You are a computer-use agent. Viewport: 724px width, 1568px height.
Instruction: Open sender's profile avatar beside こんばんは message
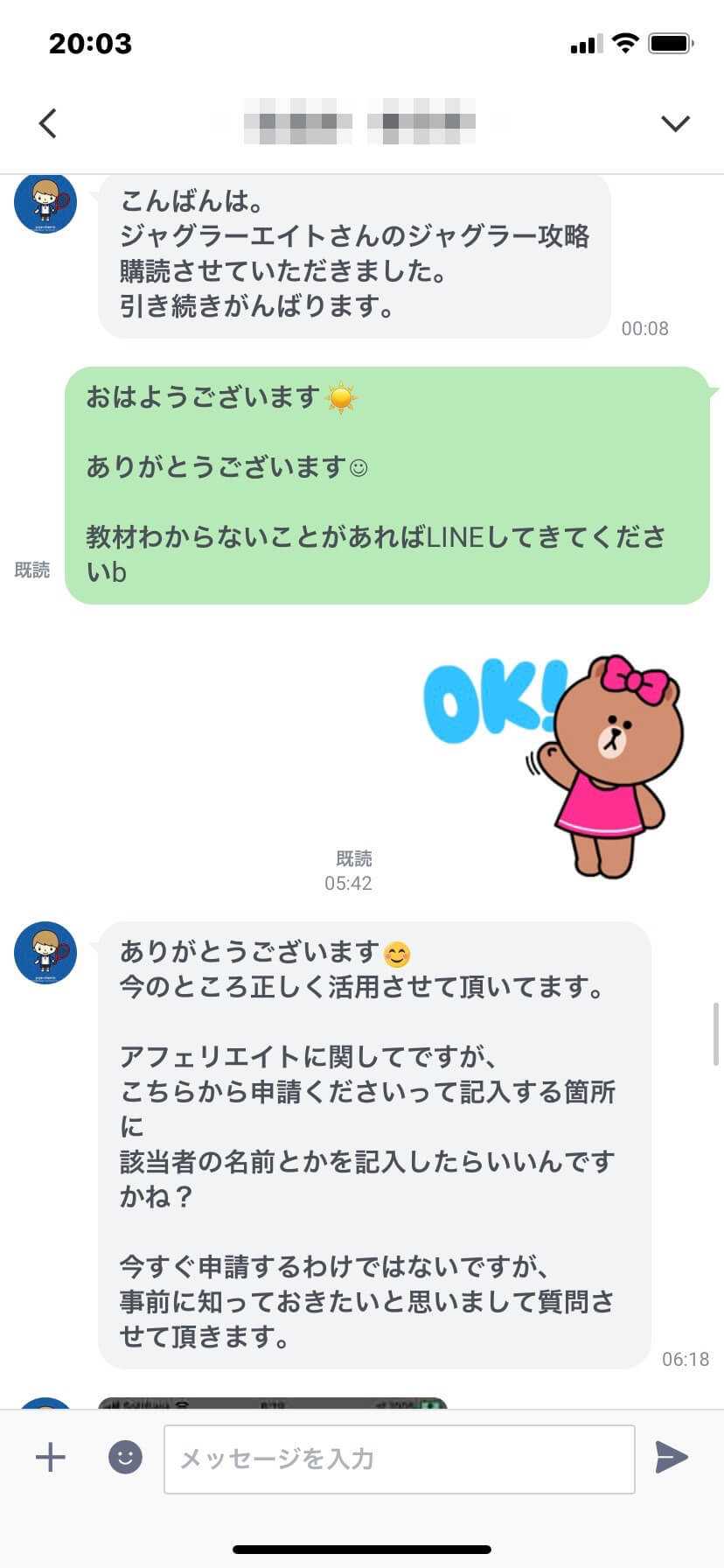click(x=45, y=203)
